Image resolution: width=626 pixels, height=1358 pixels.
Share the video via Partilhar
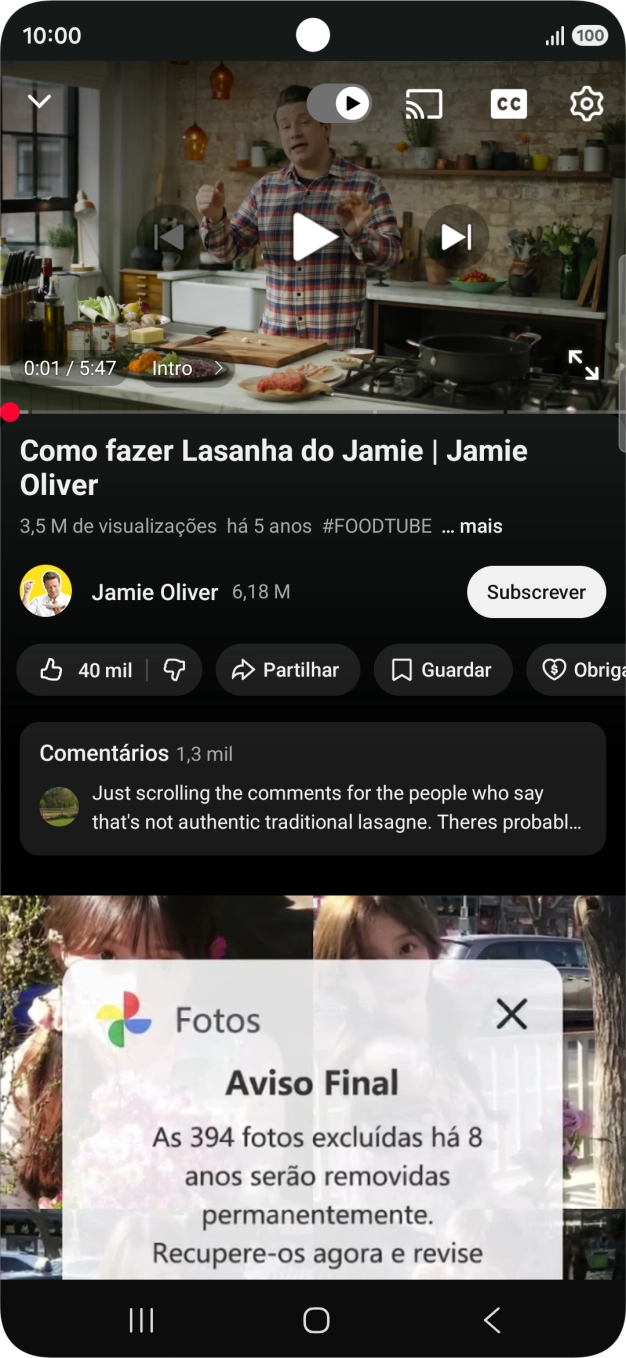(x=287, y=670)
